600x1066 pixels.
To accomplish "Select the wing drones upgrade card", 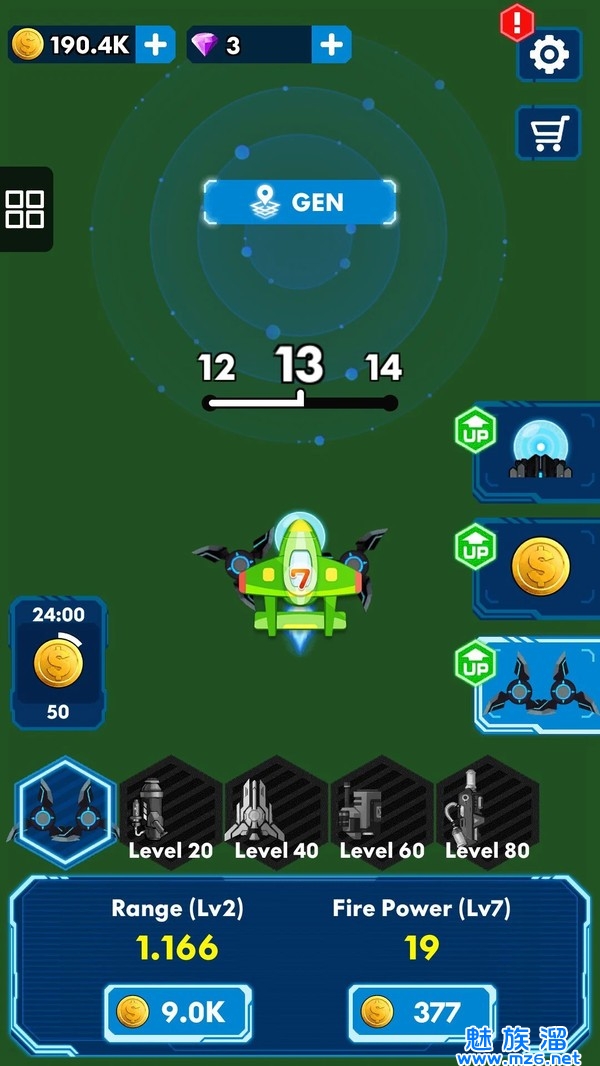I will [x=538, y=685].
